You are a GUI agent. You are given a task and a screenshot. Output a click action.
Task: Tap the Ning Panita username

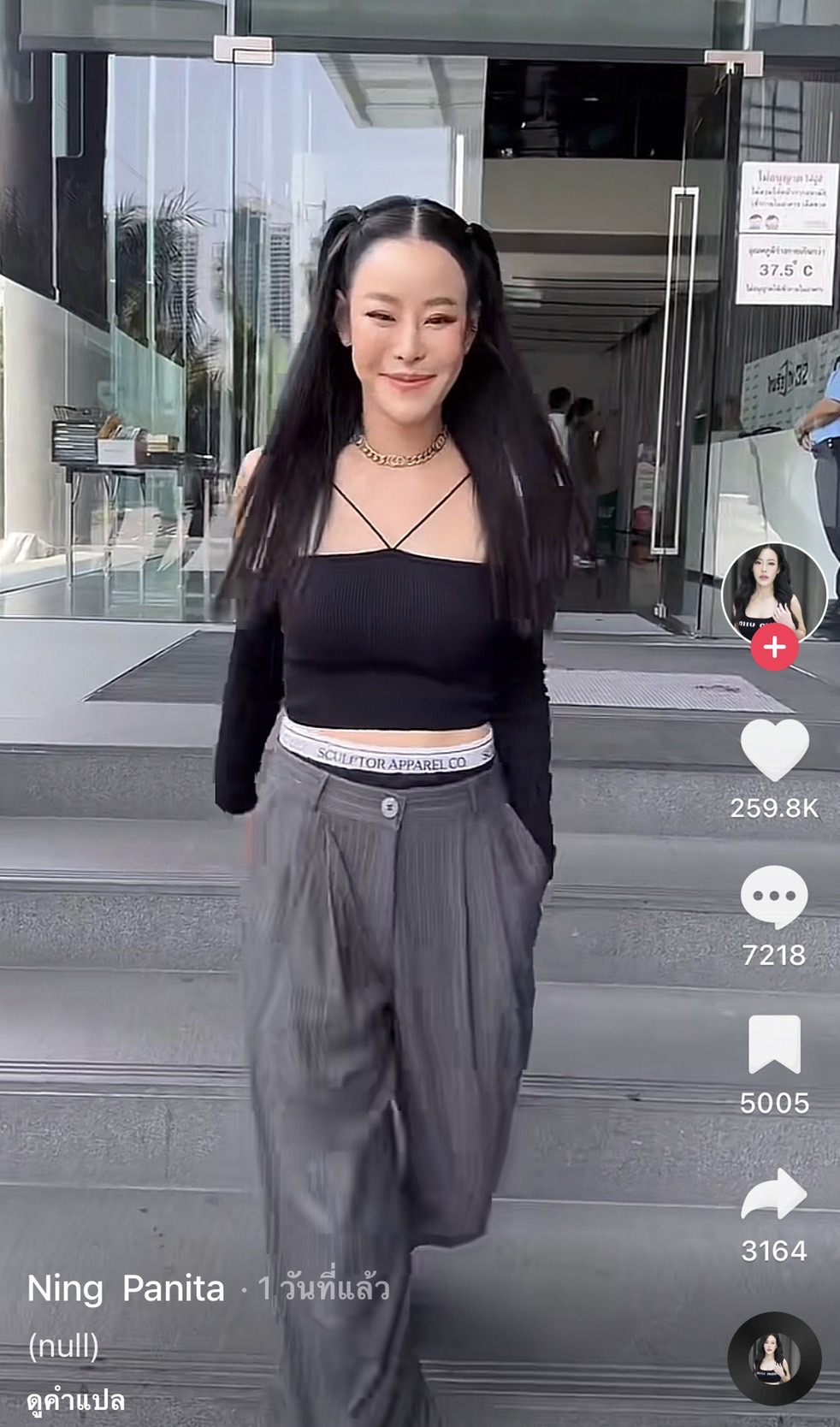pyautogui.click(x=126, y=1288)
